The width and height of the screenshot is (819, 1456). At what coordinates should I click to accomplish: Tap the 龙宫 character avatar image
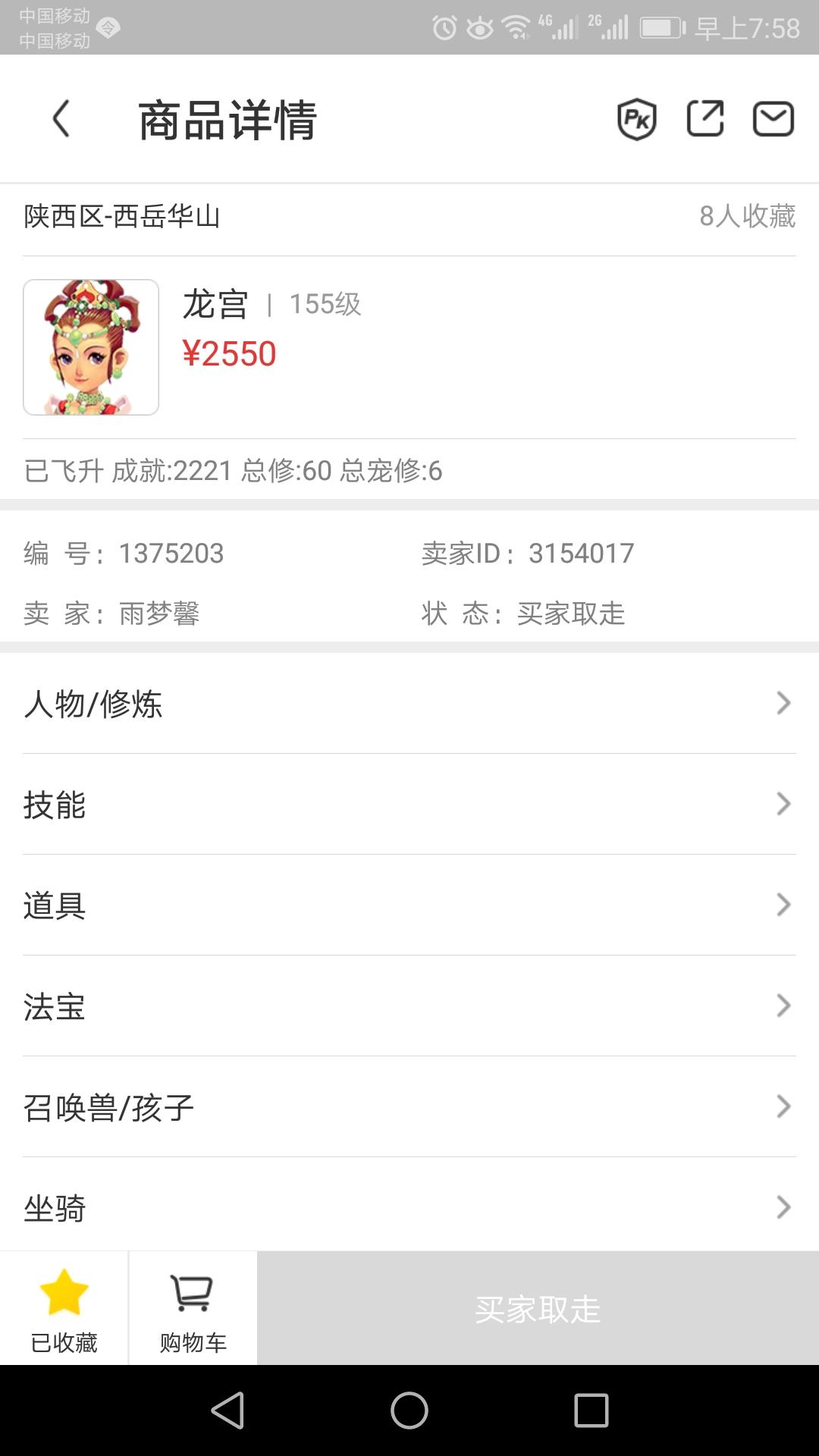click(x=91, y=347)
